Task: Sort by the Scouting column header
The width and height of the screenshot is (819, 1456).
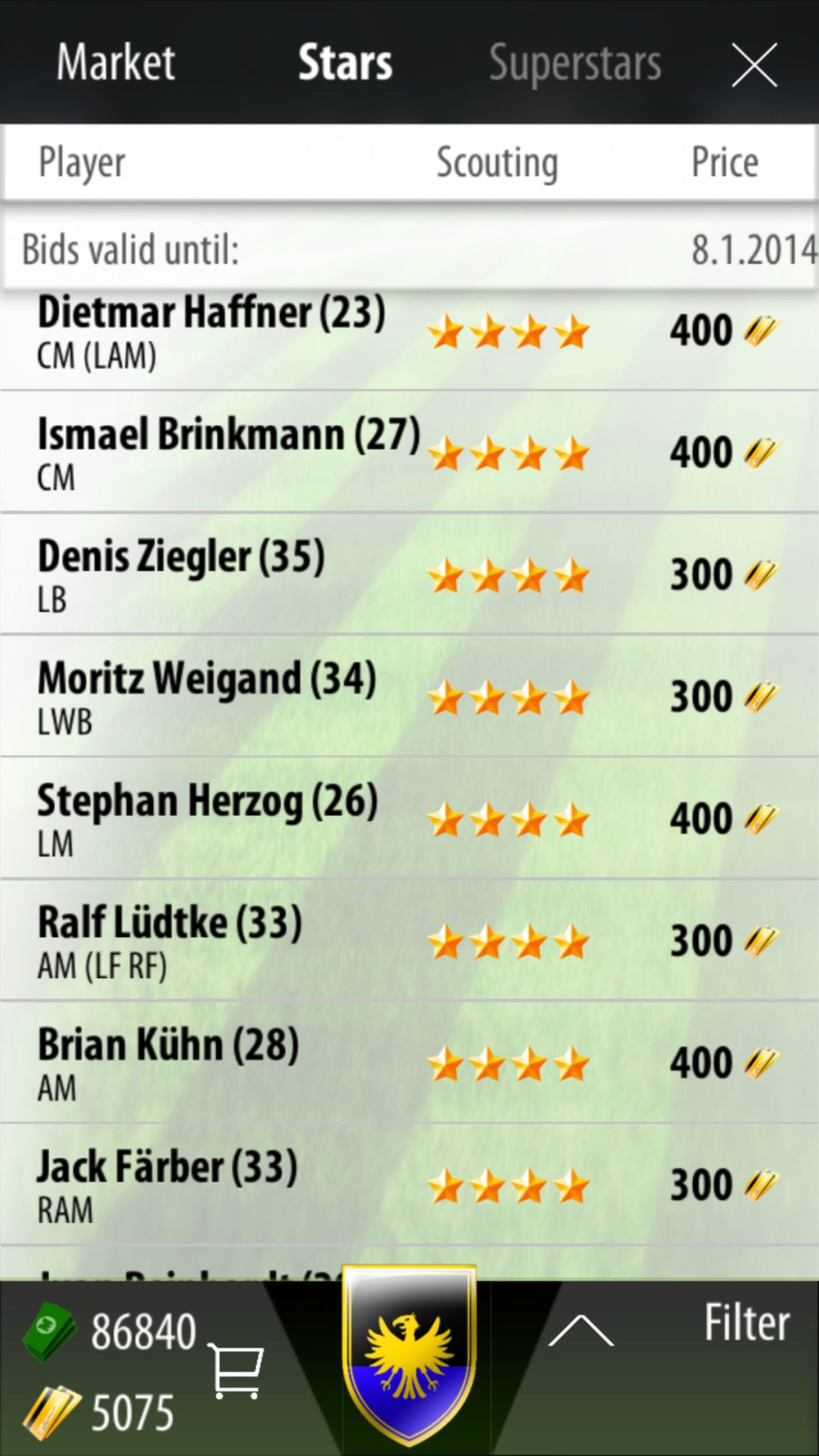Action: [x=497, y=164]
